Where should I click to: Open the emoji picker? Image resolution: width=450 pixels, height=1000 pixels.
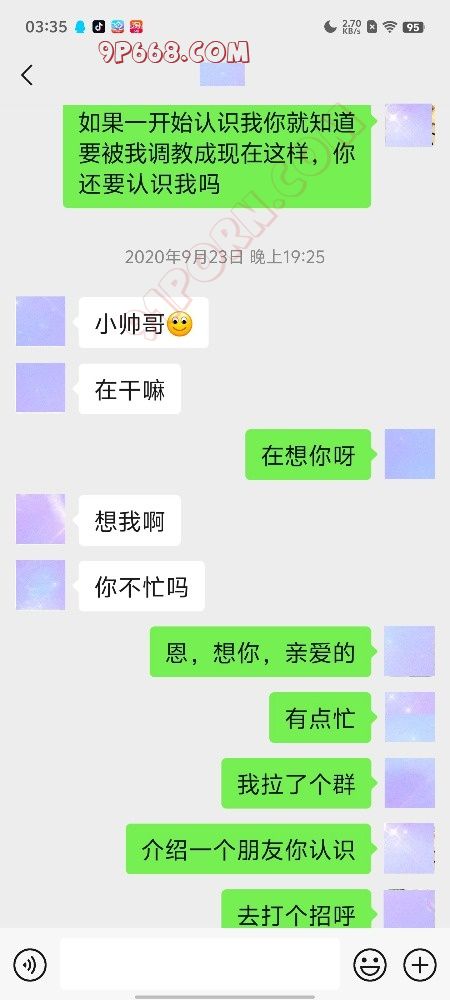click(x=370, y=964)
